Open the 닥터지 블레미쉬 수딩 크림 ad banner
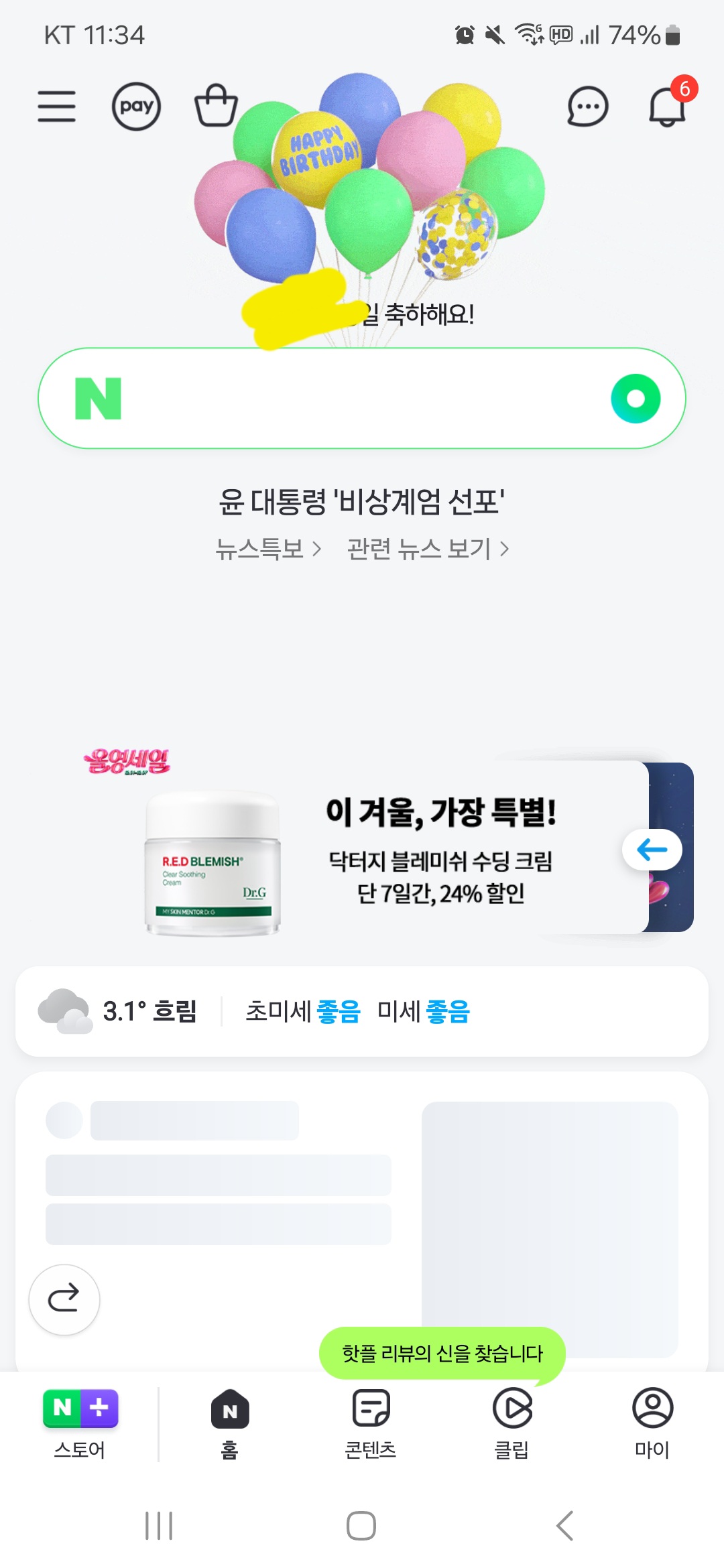 tap(362, 848)
